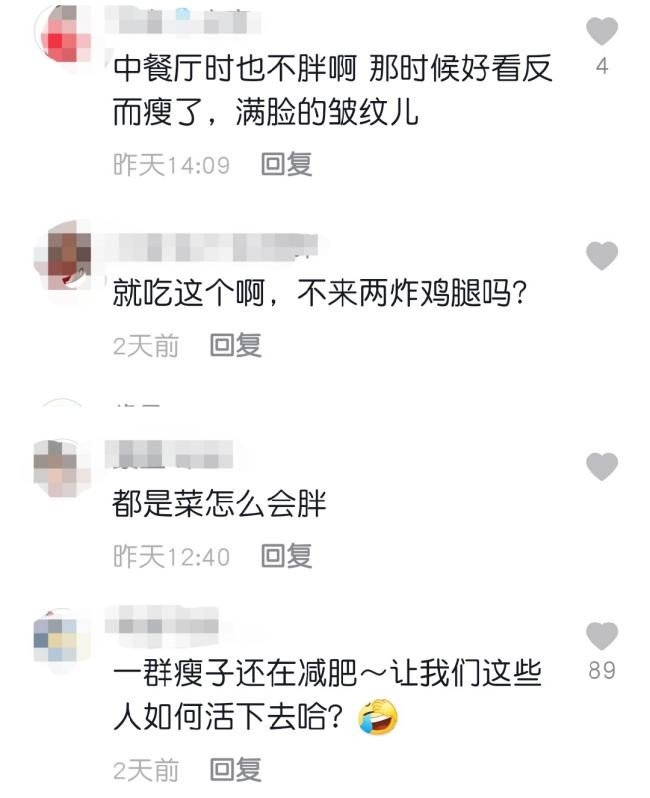
Task: Like the comment 都是菜怎么会胖
Action: 601,465
